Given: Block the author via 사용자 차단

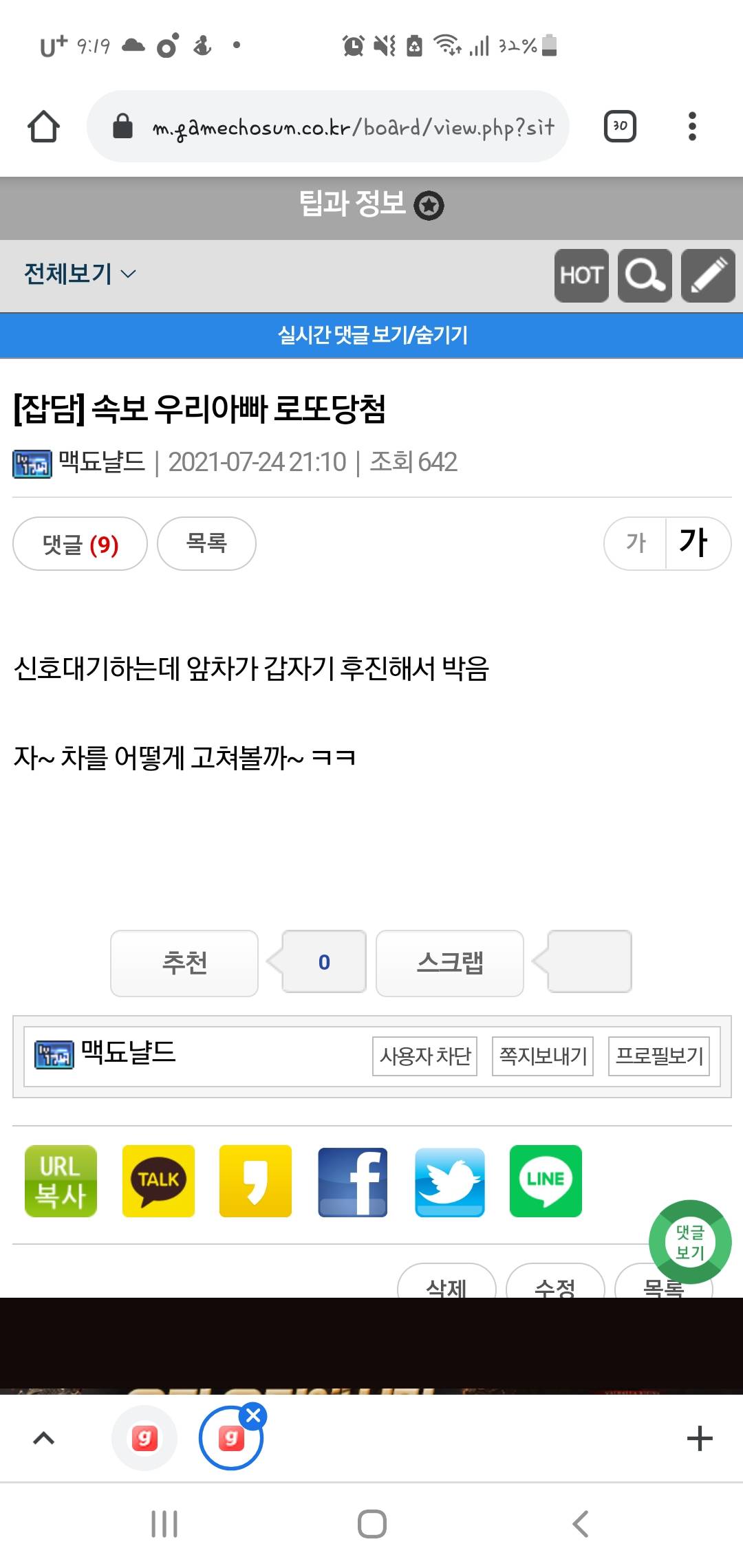Looking at the screenshot, I should (424, 1056).
